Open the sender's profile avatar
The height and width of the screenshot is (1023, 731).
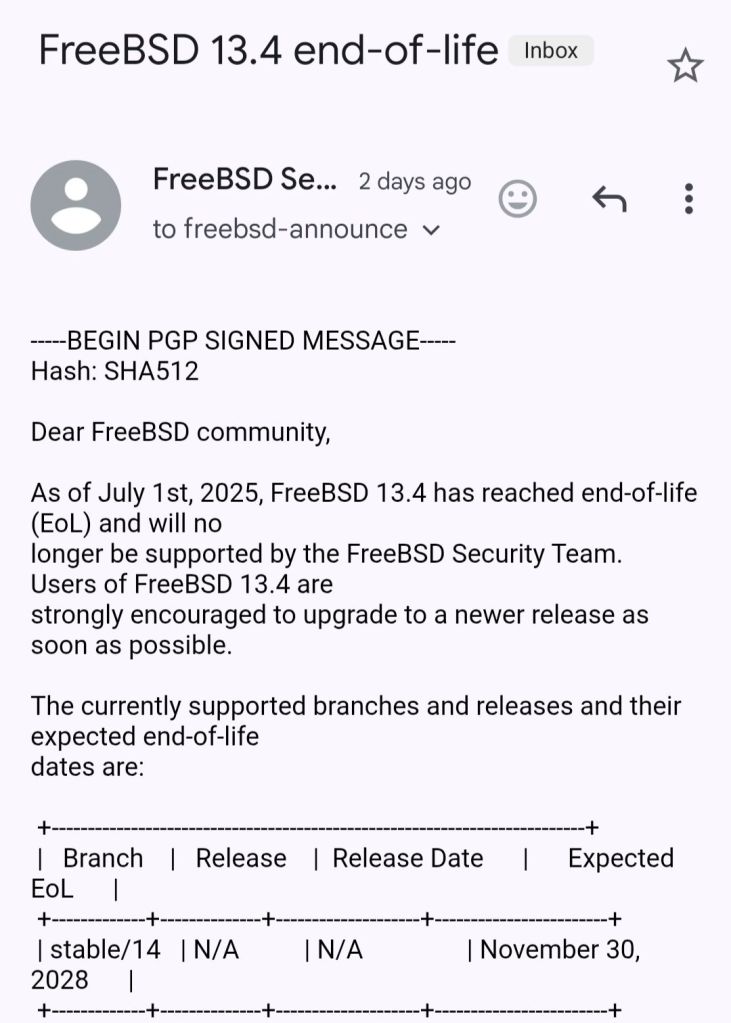tap(76, 205)
